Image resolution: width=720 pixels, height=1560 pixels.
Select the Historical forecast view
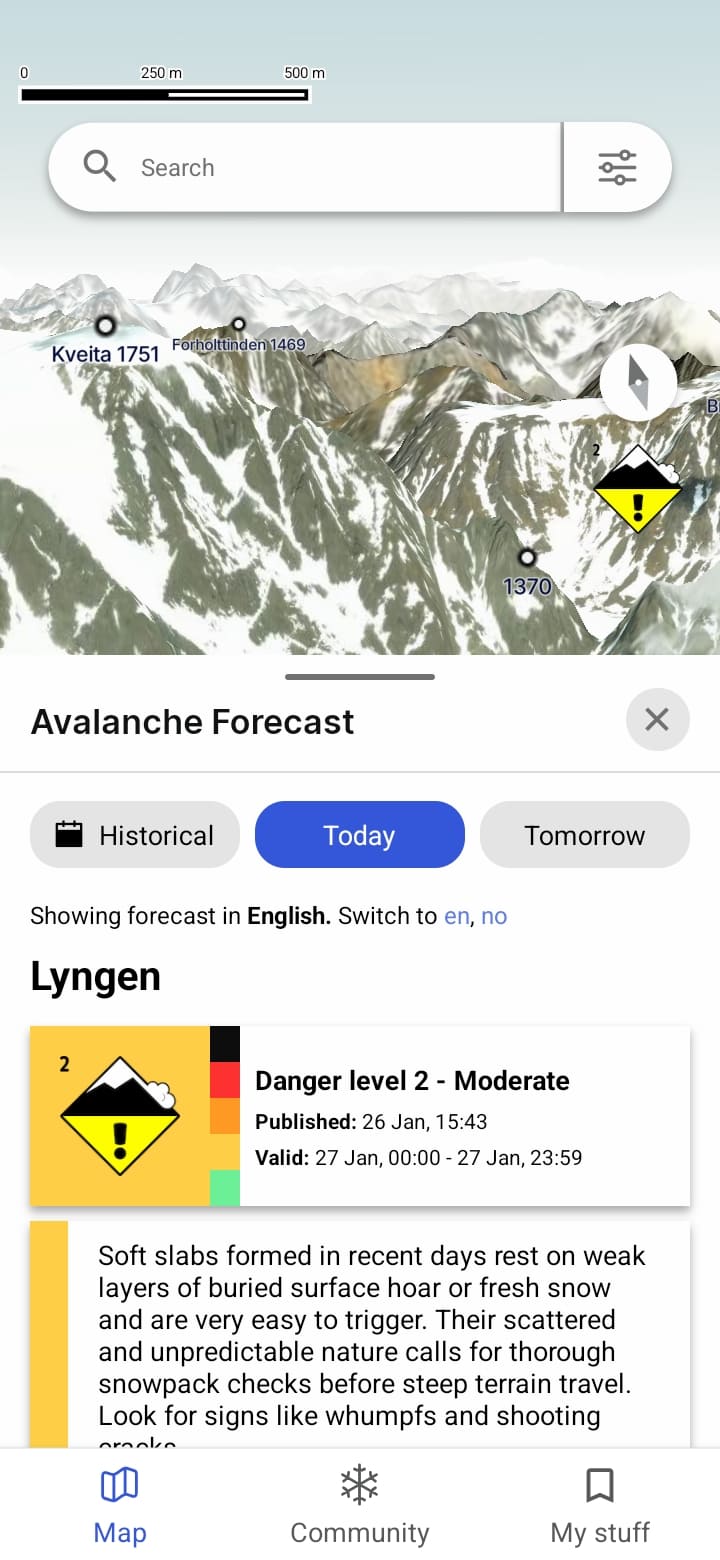[134, 834]
